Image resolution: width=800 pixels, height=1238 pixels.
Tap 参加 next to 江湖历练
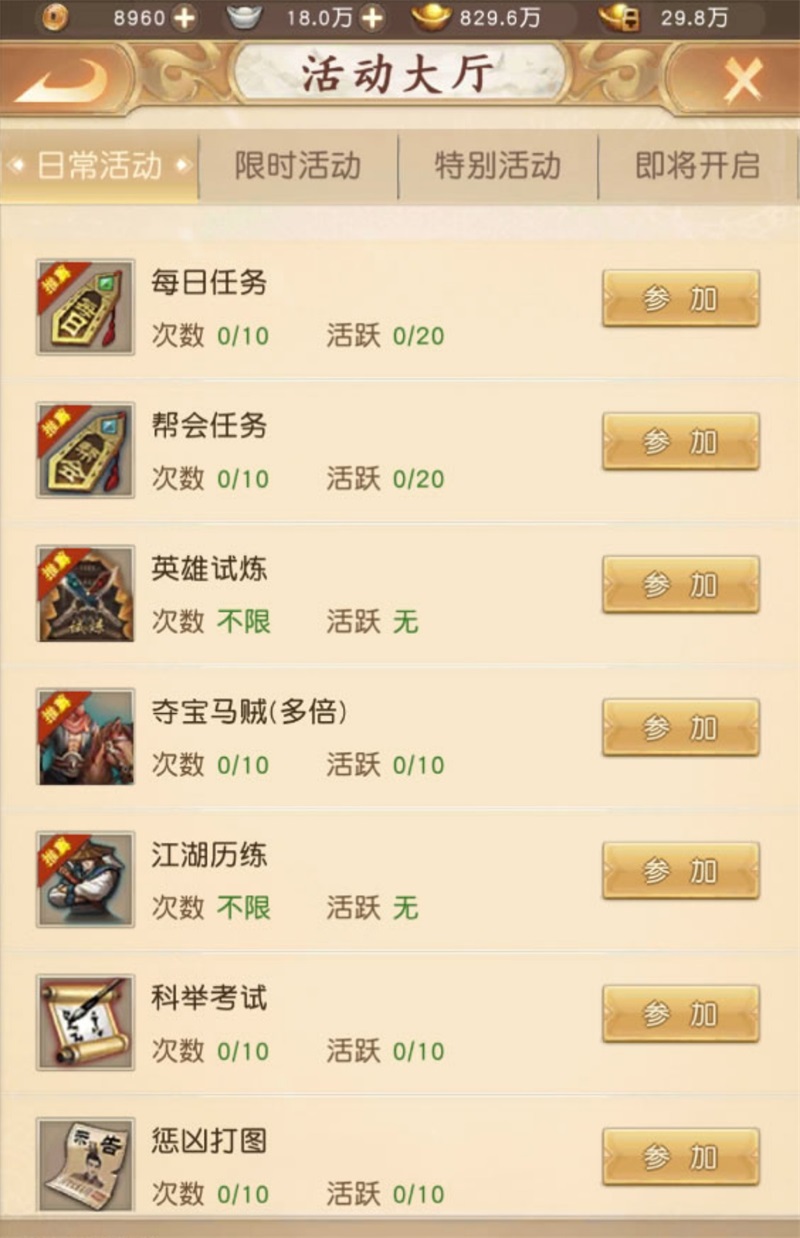(680, 870)
